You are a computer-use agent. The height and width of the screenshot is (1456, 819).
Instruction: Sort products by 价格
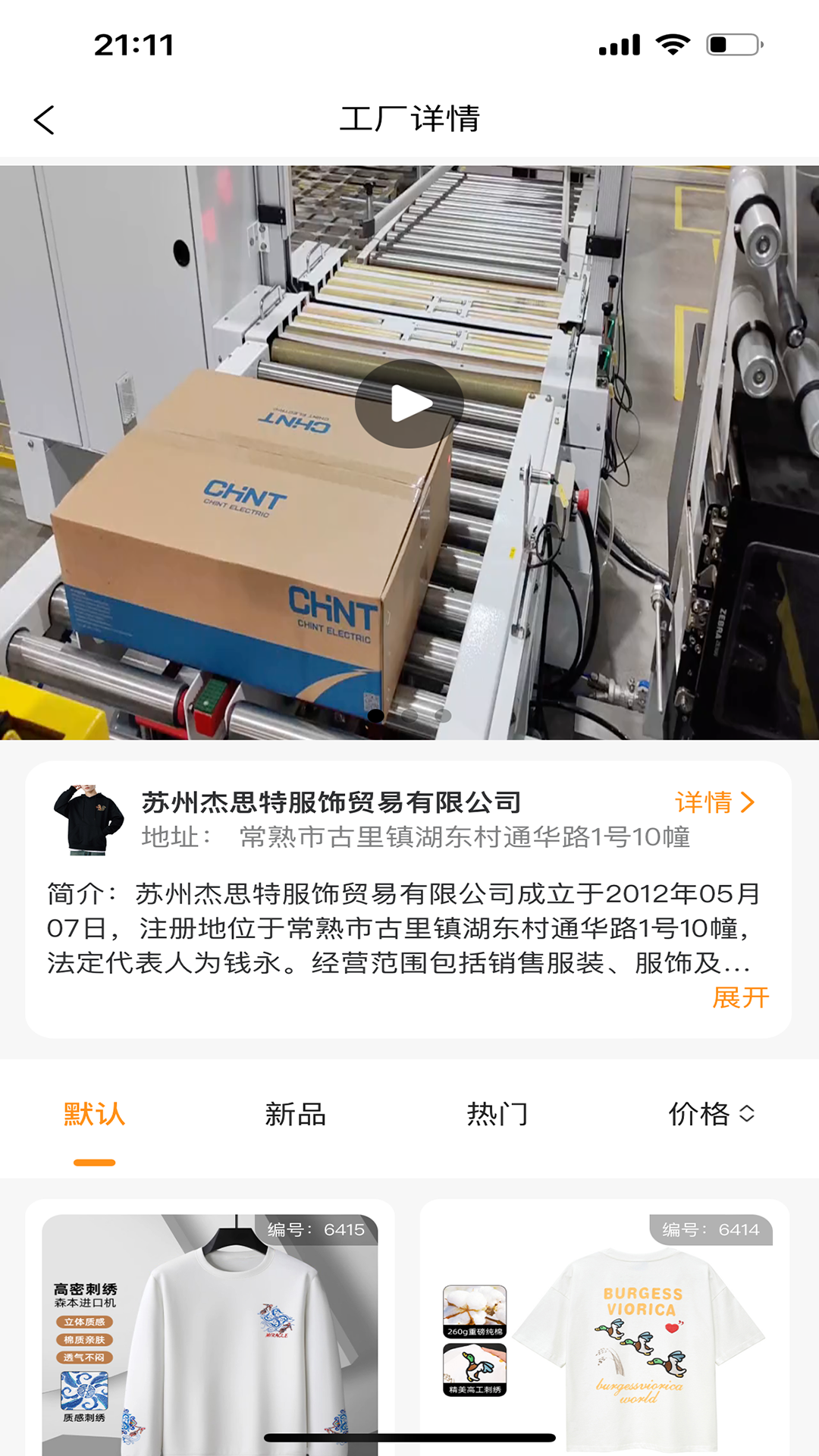[711, 1114]
